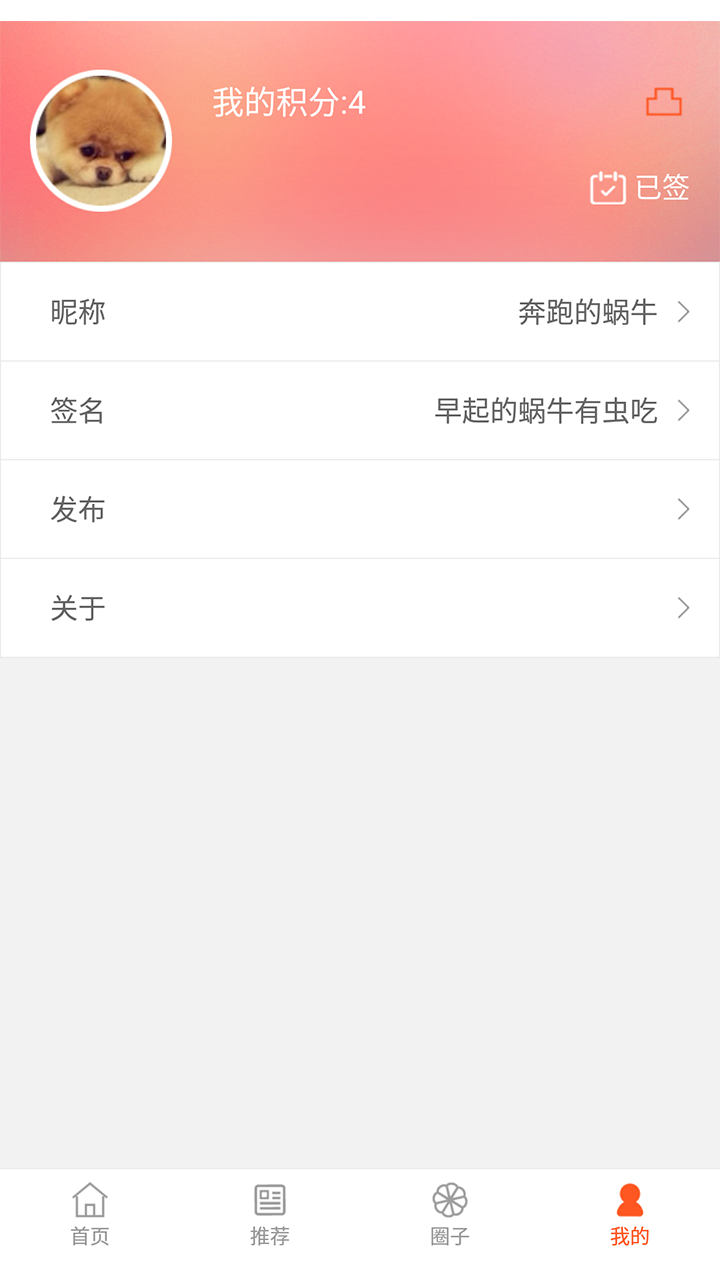This screenshot has width=720, height=1280.
Task: Select the 圈子 circles tab
Action: (x=450, y=1214)
